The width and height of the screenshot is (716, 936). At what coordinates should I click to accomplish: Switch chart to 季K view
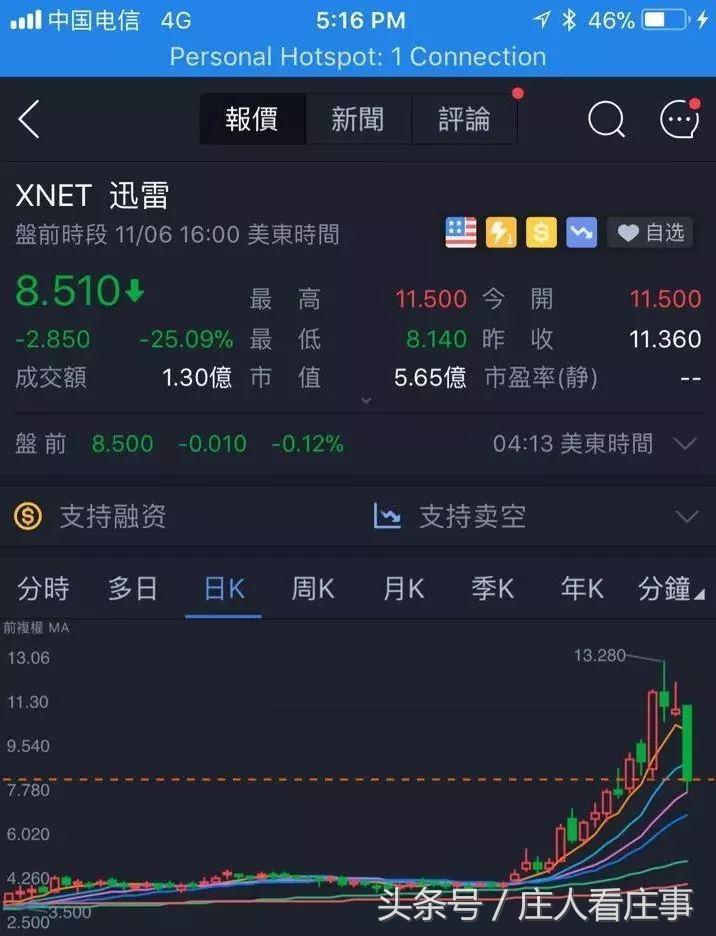493,589
